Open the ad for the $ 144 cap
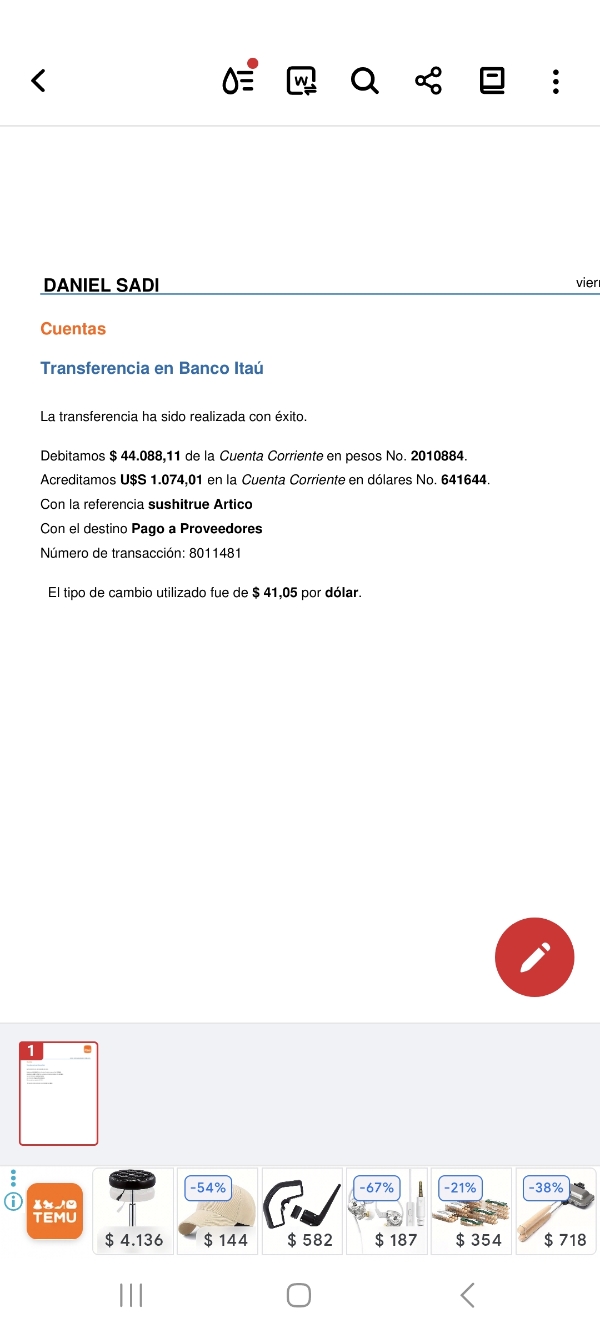Screen dimensions: 600x1333 (218, 1211)
